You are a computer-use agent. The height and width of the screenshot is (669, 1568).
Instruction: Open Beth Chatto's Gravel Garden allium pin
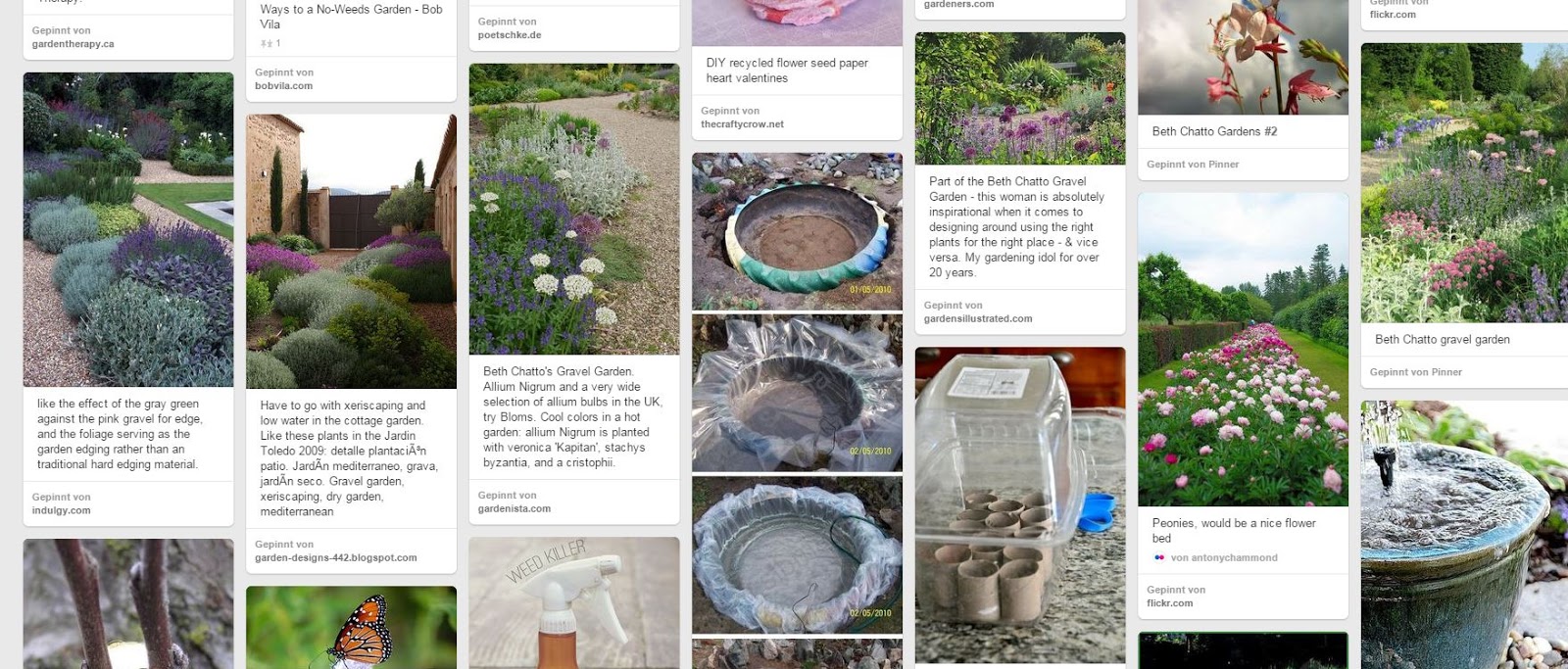[x=573, y=209]
